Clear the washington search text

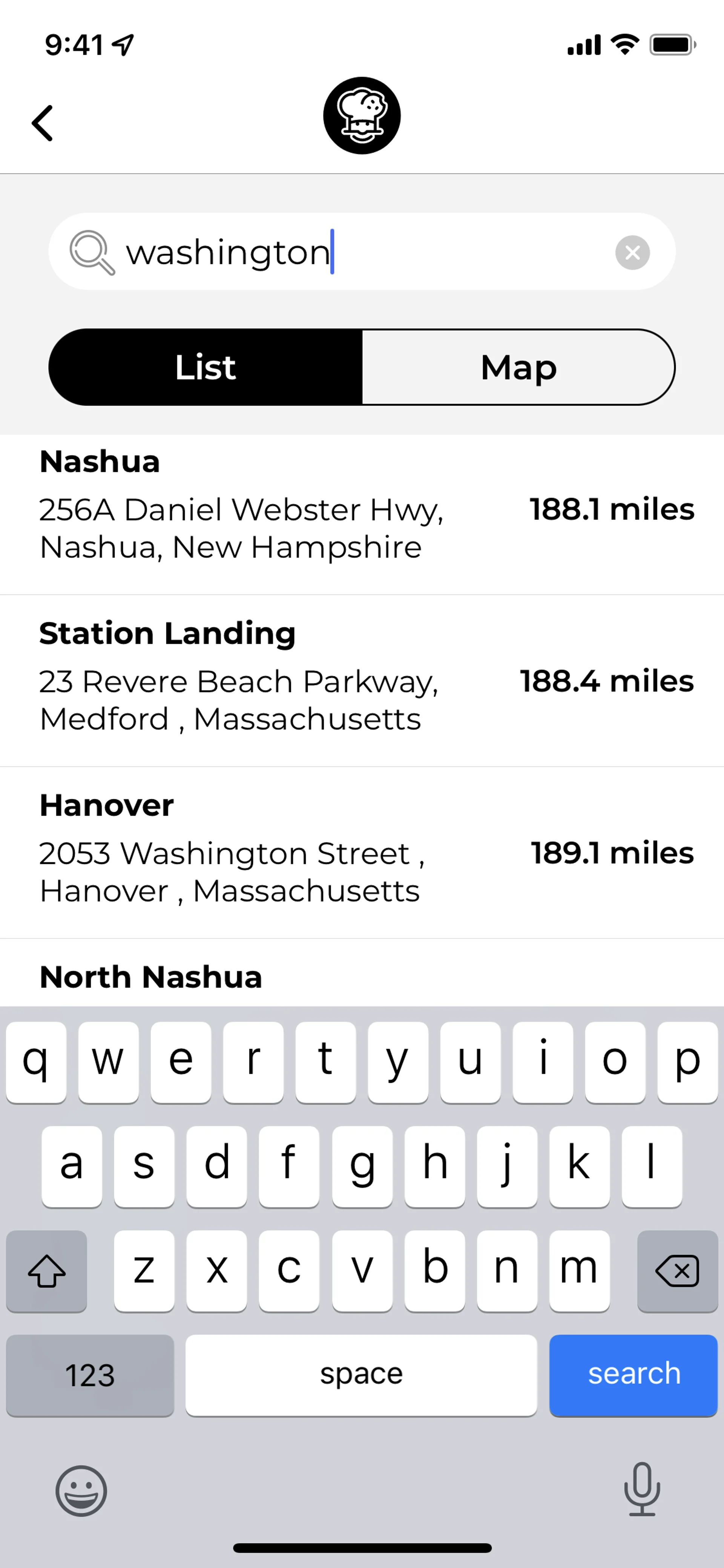(632, 252)
